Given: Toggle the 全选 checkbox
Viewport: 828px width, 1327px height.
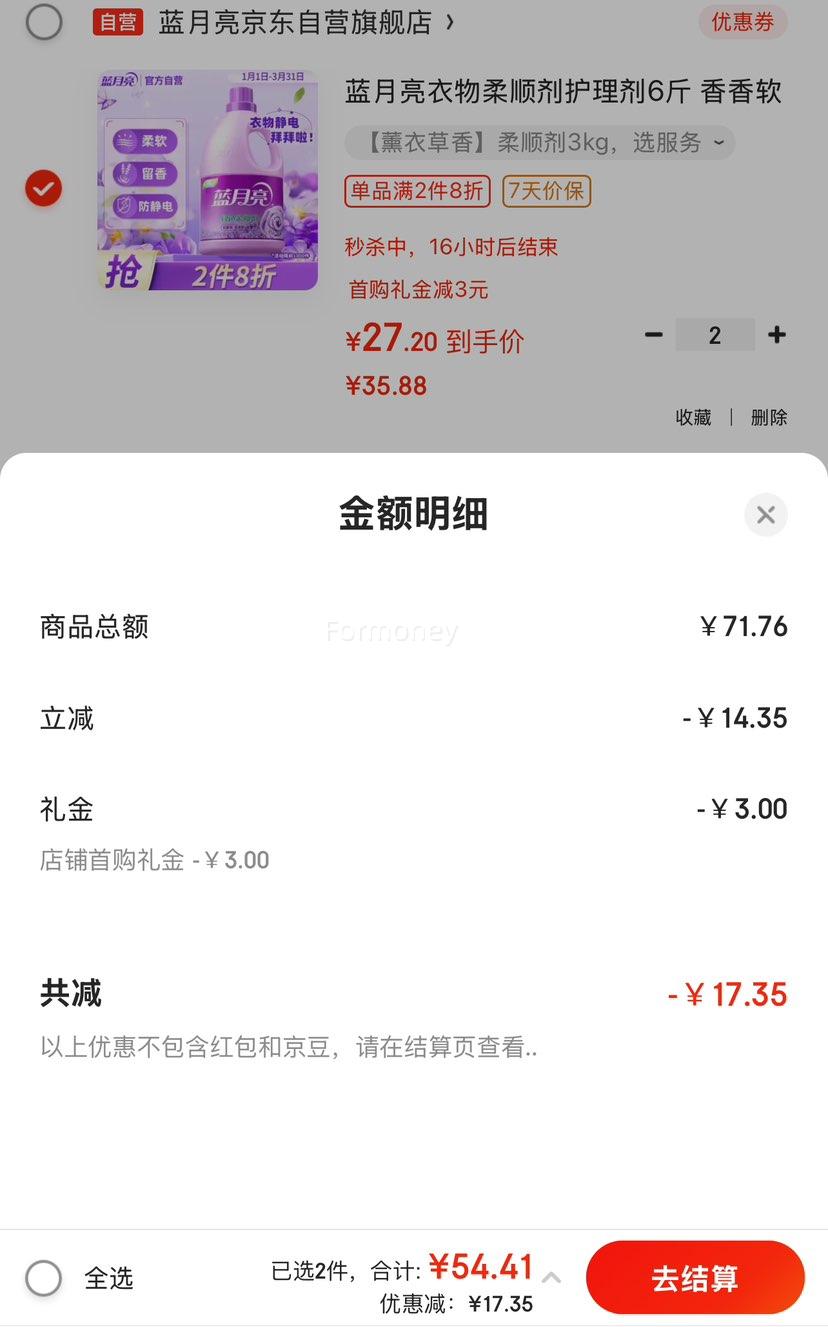Looking at the screenshot, I should pyautogui.click(x=44, y=1278).
